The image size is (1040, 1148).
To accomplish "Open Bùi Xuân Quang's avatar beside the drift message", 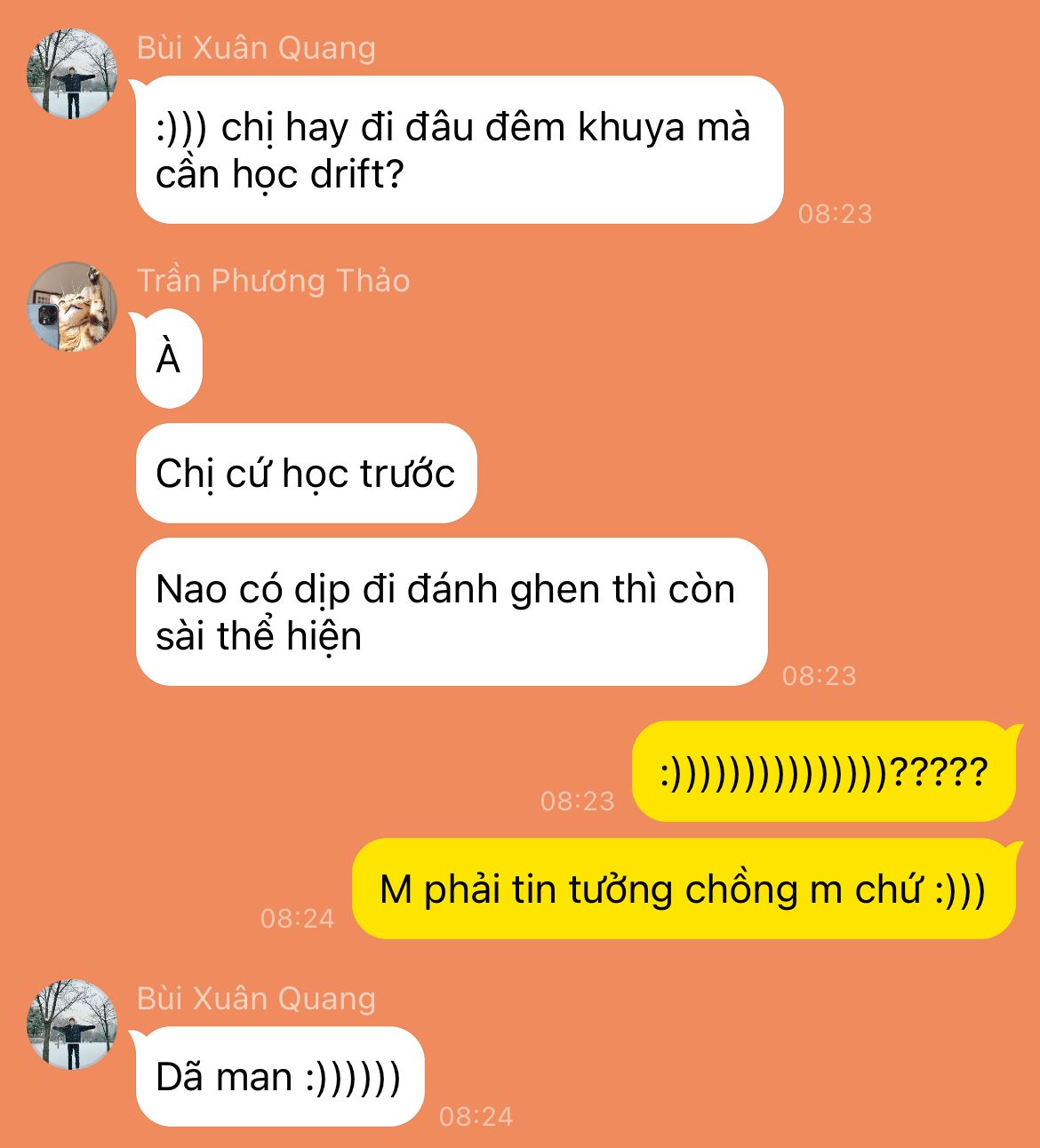I will click(x=72, y=73).
